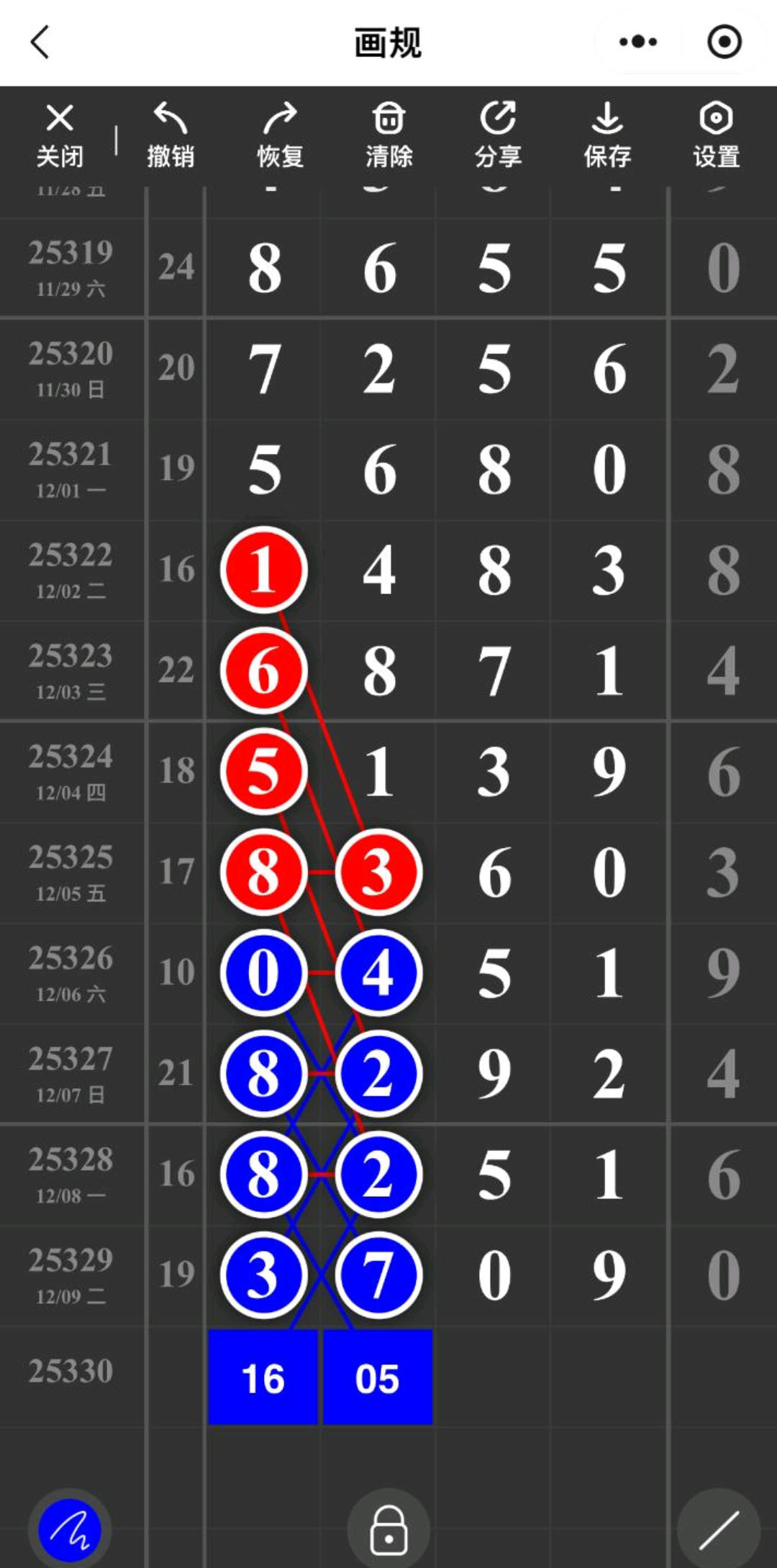The image size is (777, 1568).
Task: Go back using the top-left arrow
Action: (40, 42)
